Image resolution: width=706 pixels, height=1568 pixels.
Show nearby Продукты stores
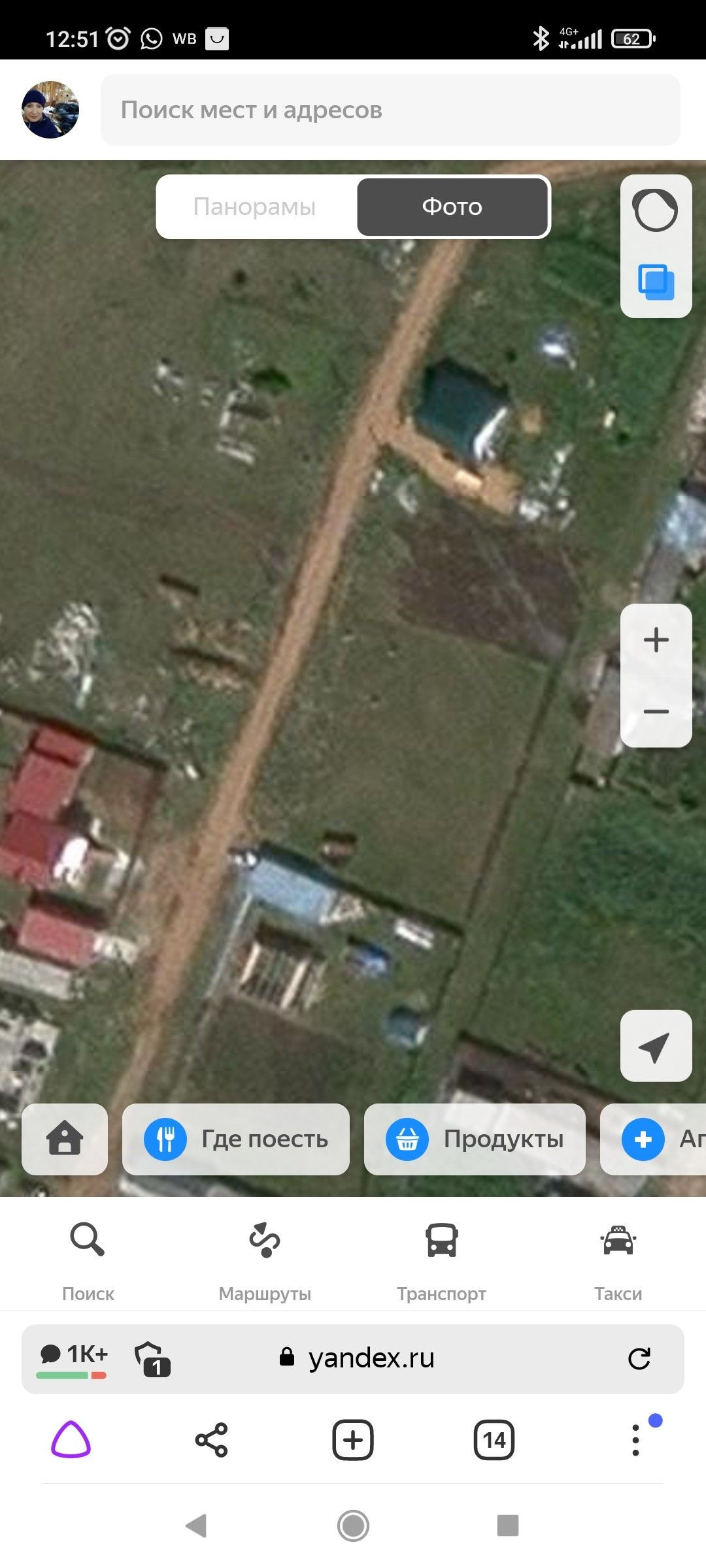[475, 1139]
